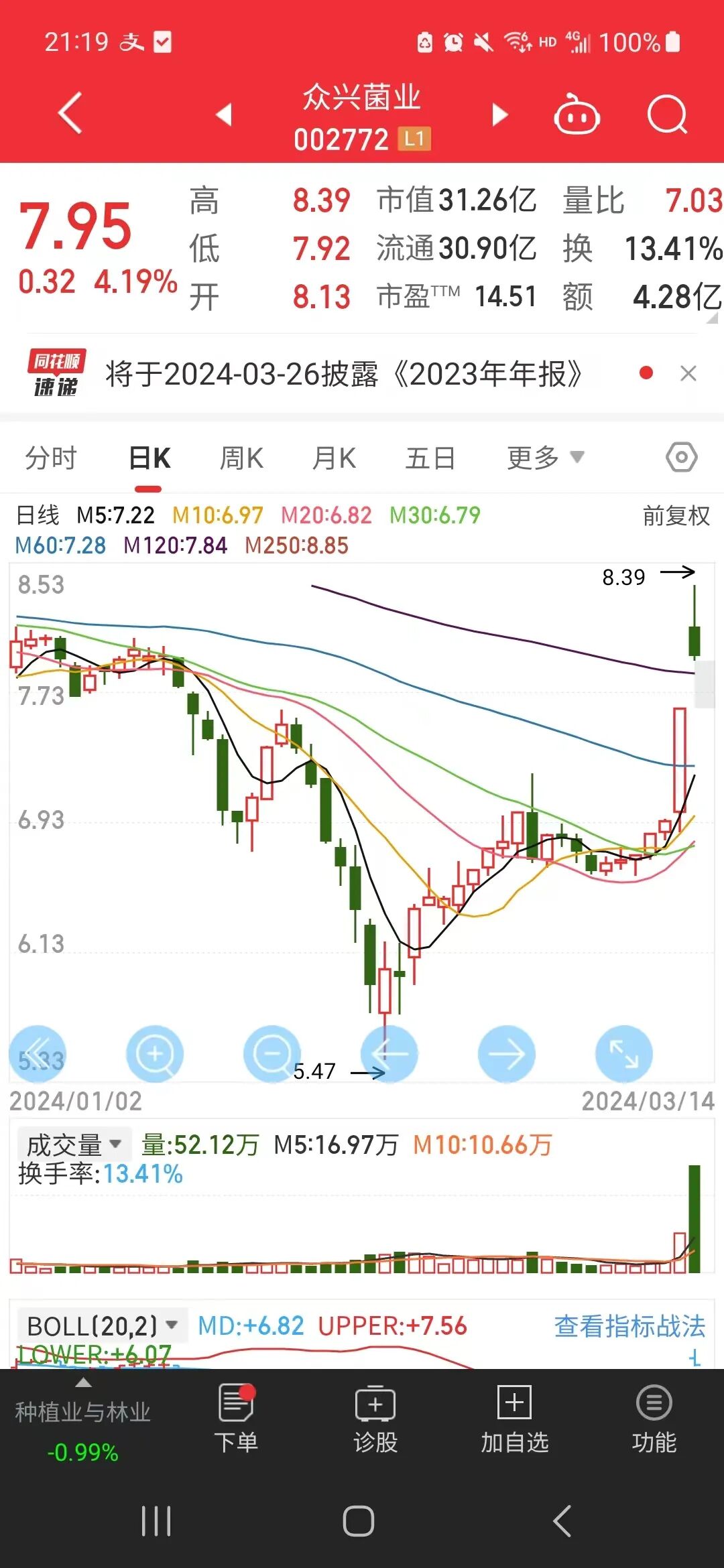Switch to the 分时 chart tab
Viewport: 724px width, 1568px height.
click(51, 458)
